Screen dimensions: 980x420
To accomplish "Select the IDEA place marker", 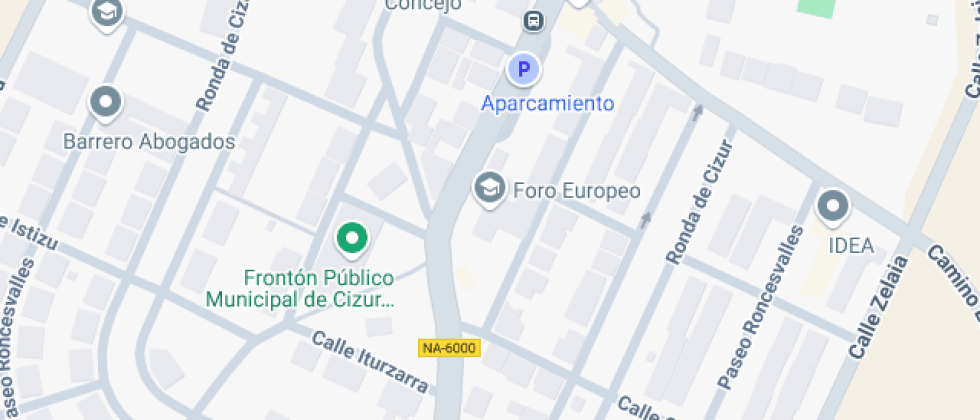I will tap(832, 208).
